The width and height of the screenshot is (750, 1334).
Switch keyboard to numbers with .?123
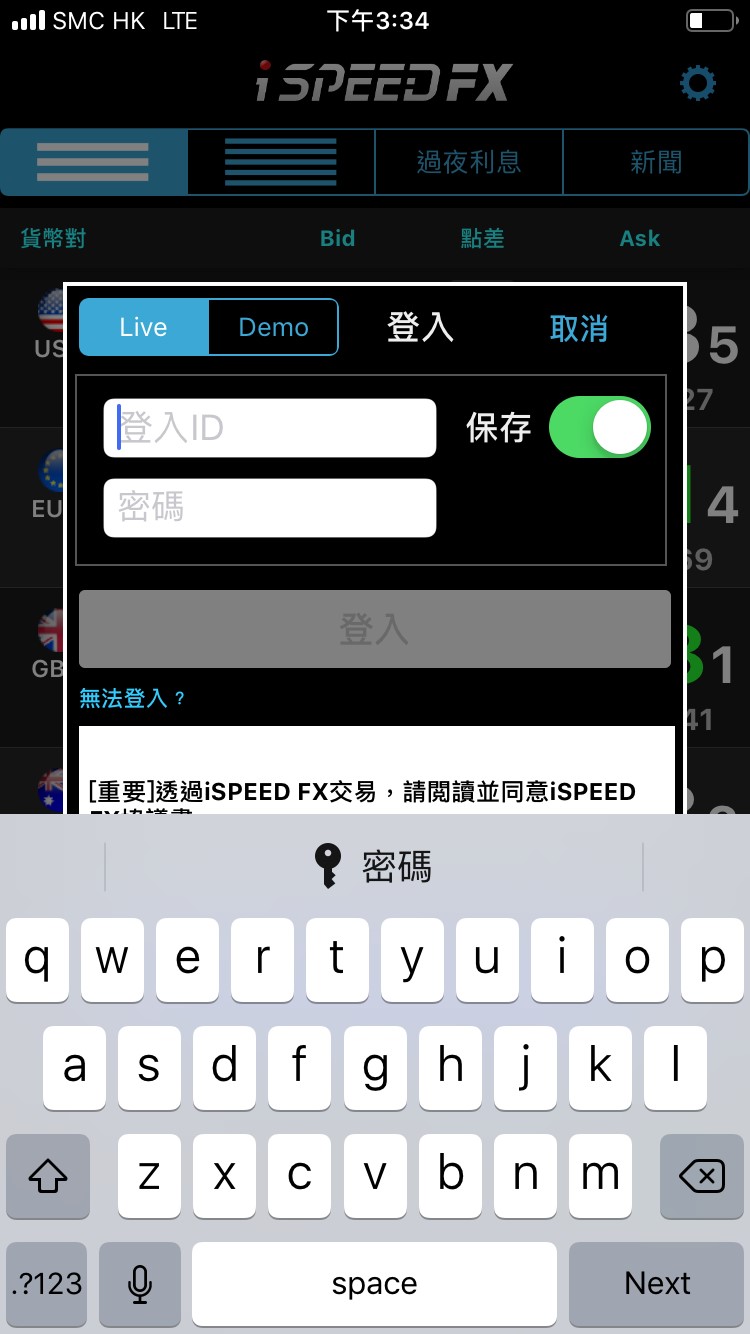point(47,1283)
